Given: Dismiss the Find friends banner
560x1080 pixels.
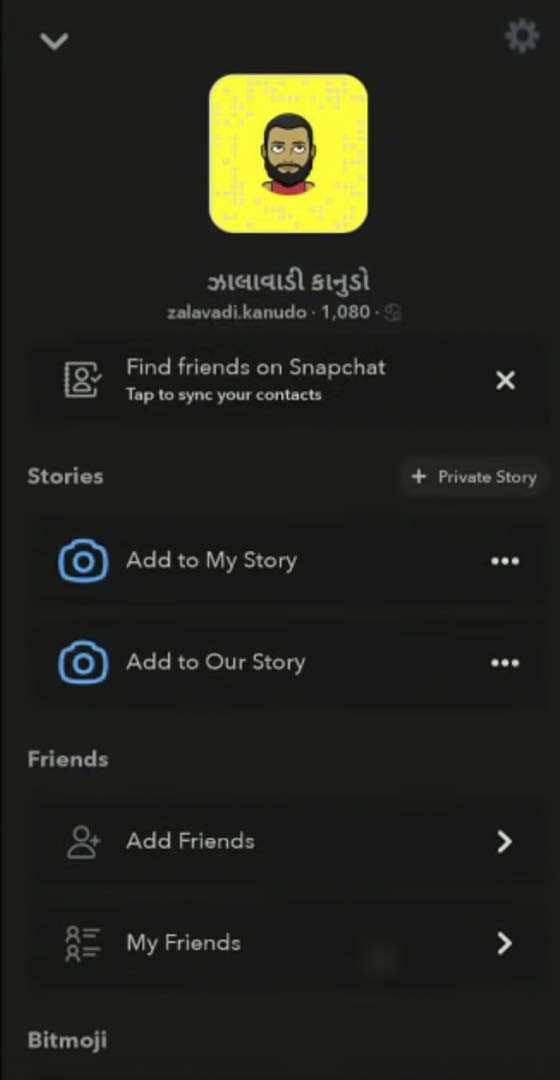Looking at the screenshot, I should click(506, 380).
